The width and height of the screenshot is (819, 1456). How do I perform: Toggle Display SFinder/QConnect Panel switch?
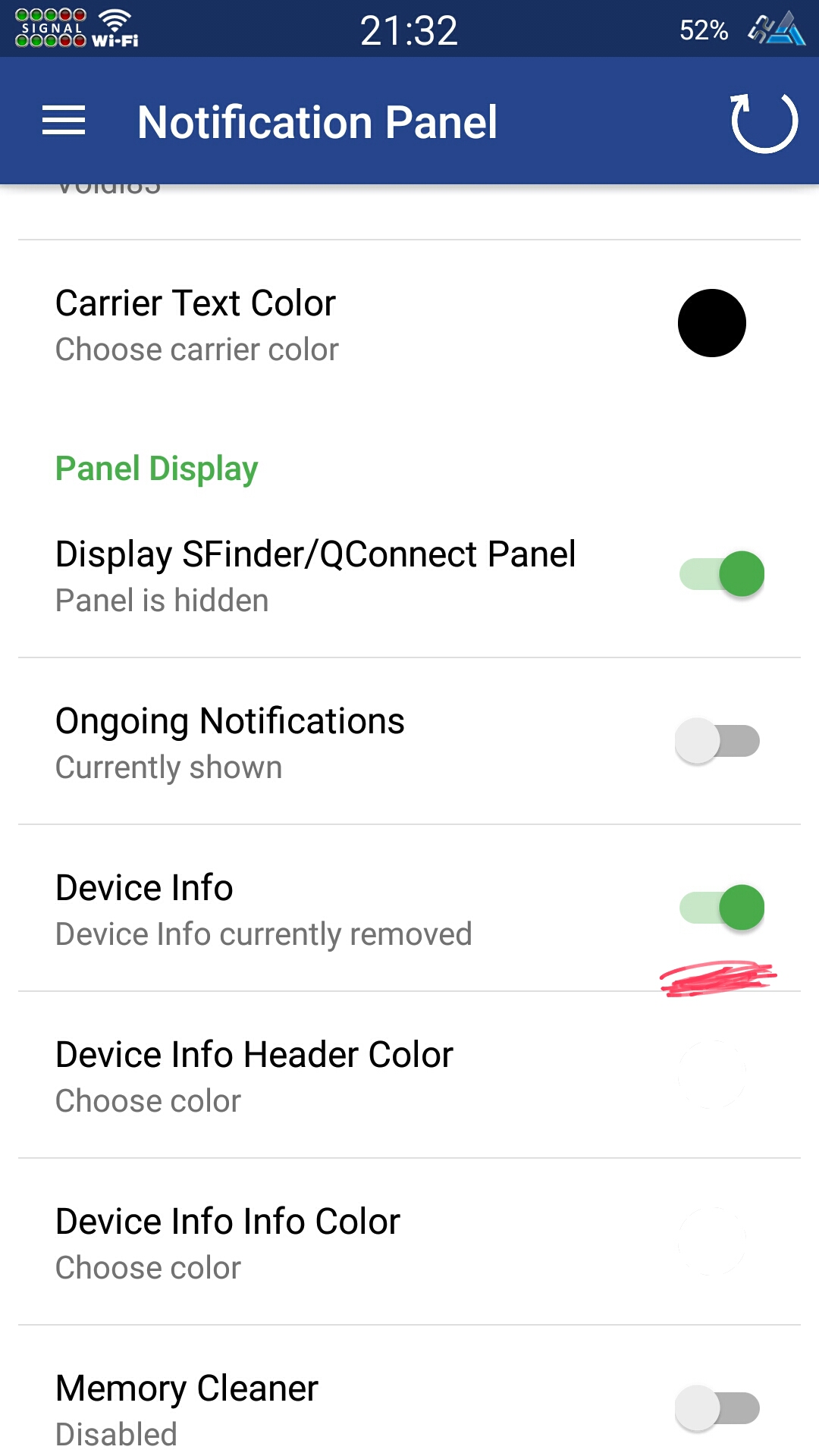721,574
